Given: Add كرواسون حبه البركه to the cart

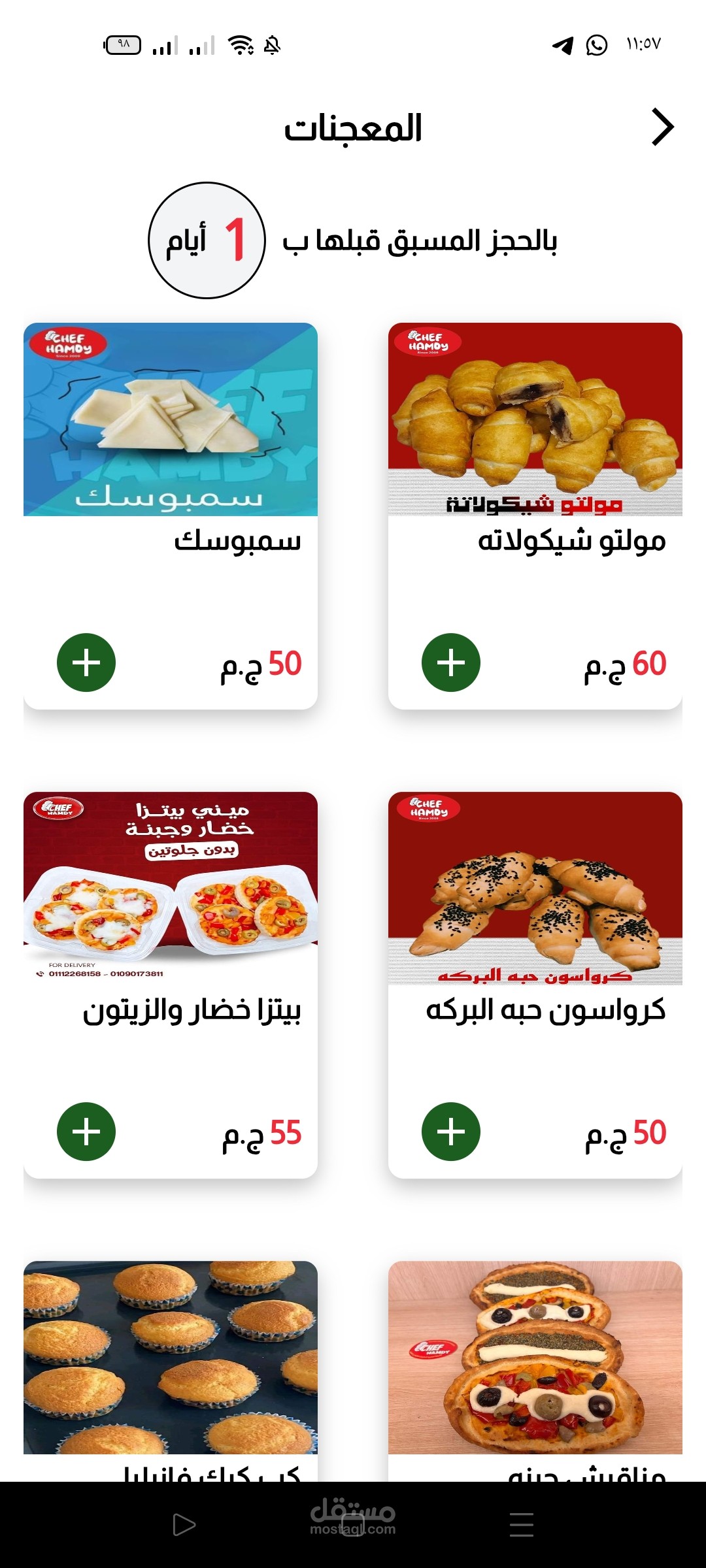Looking at the screenshot, I should click(451, 1132).
